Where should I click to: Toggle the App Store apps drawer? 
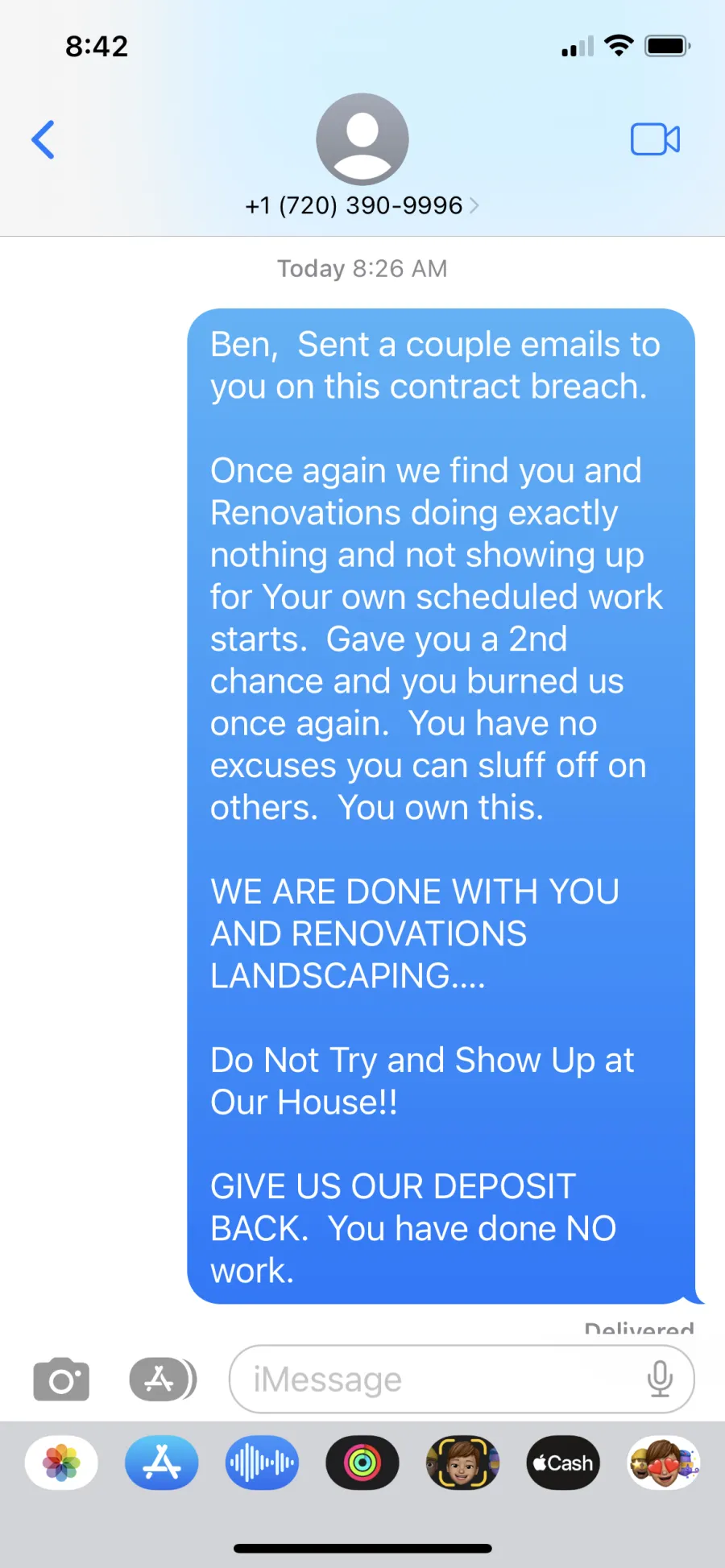point(162,1380)
